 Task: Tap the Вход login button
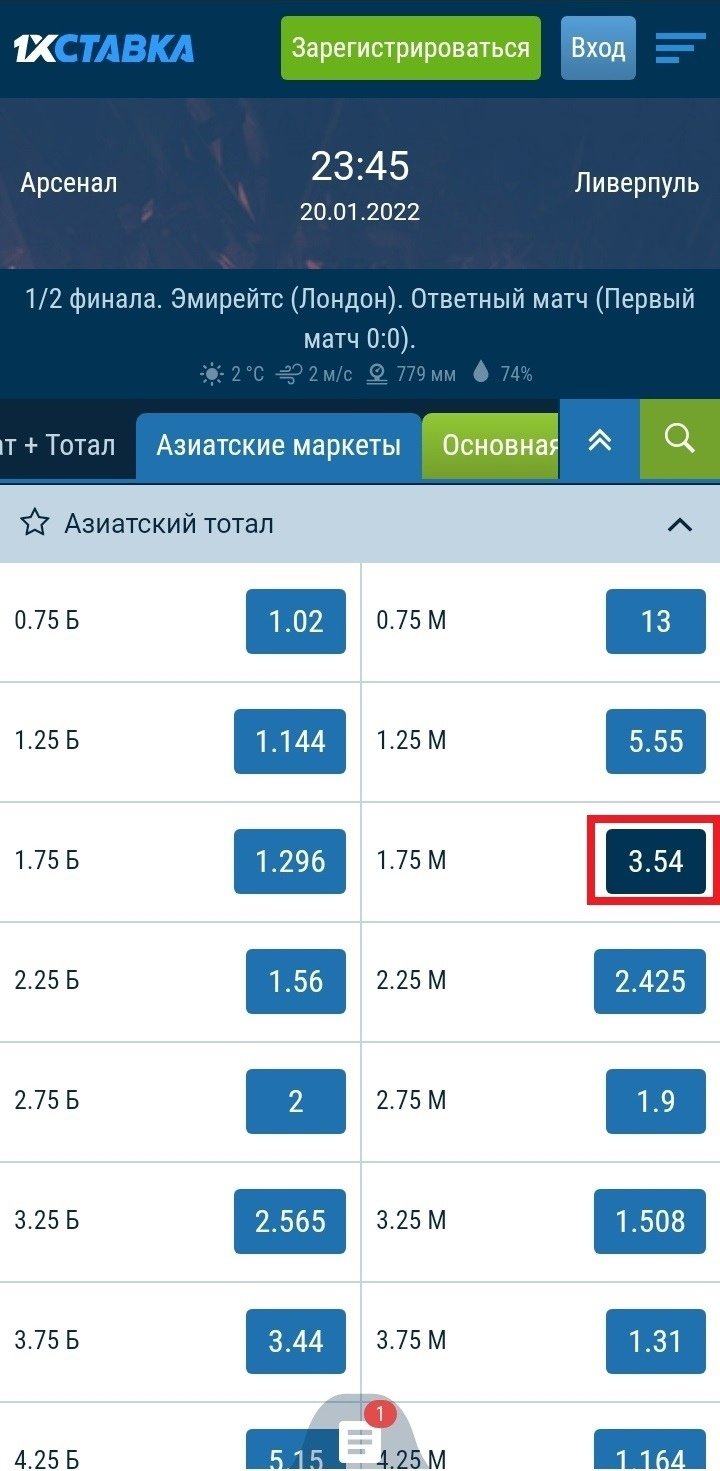598,48
